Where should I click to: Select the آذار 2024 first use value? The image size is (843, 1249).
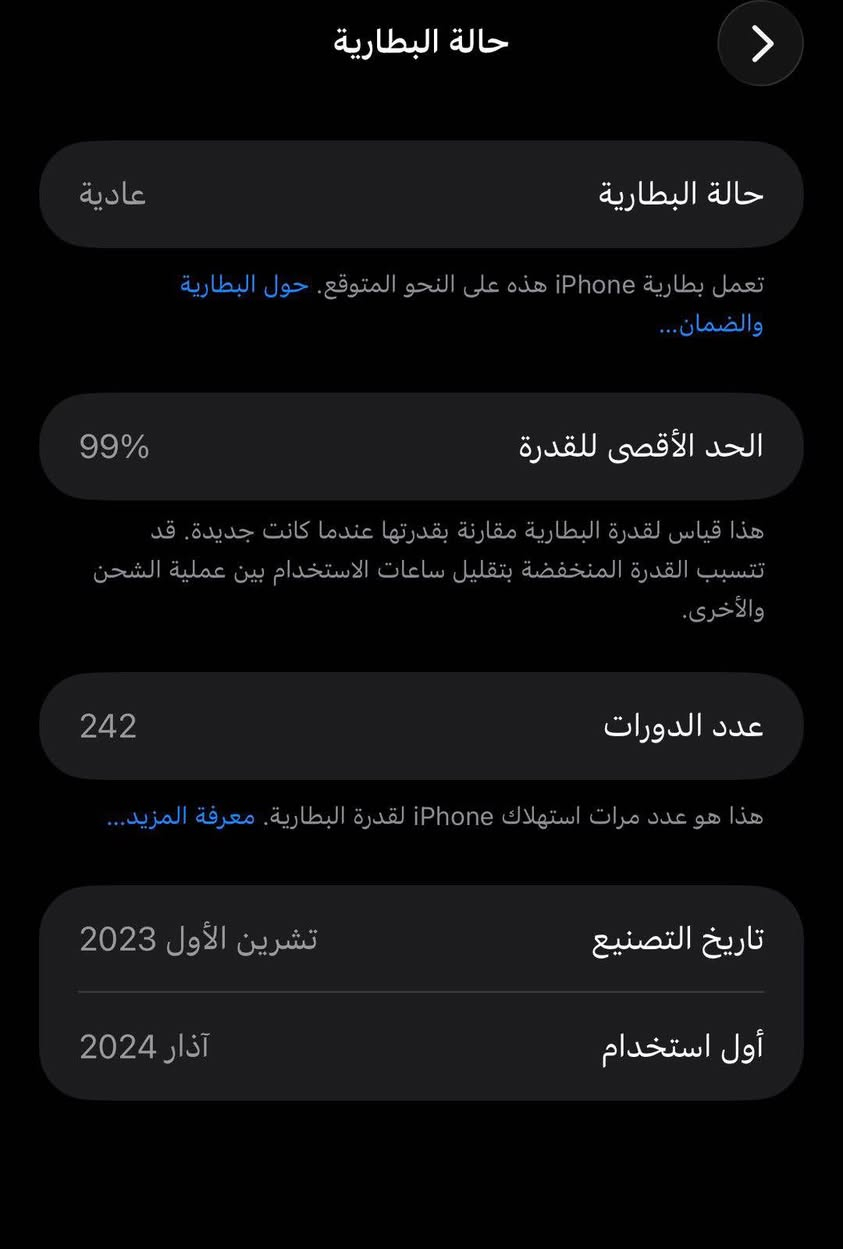tap(144, 1046)
